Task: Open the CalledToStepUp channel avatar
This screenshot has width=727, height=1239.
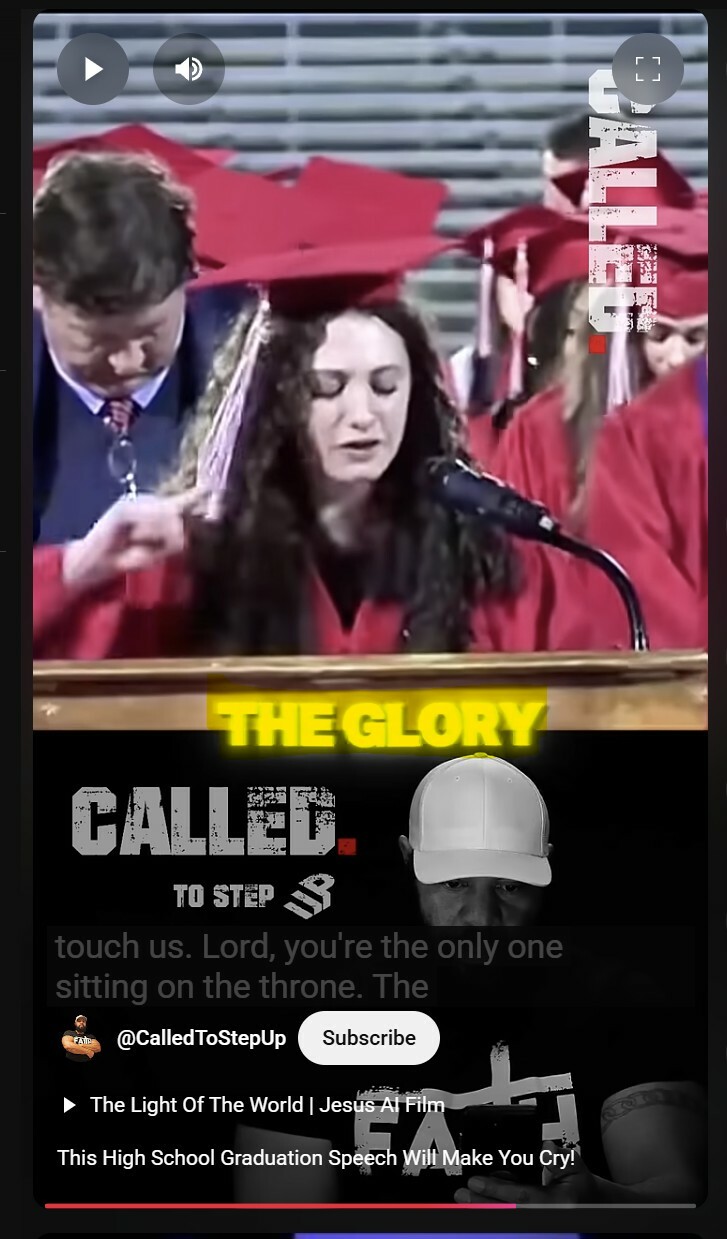Action: pyautogui.click(x=80, y=1038)
